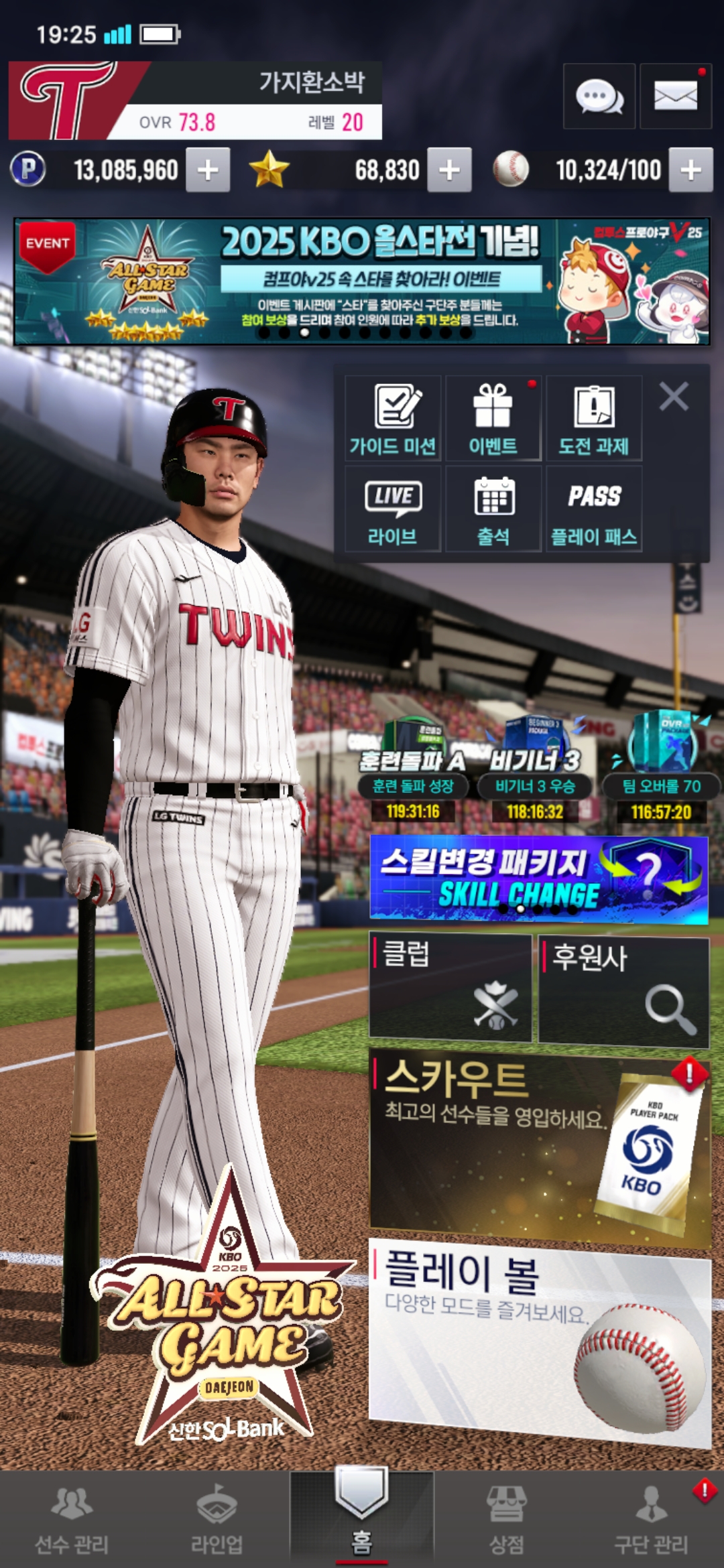
Task: Add more points with the plus button
Action: [208, 170]
